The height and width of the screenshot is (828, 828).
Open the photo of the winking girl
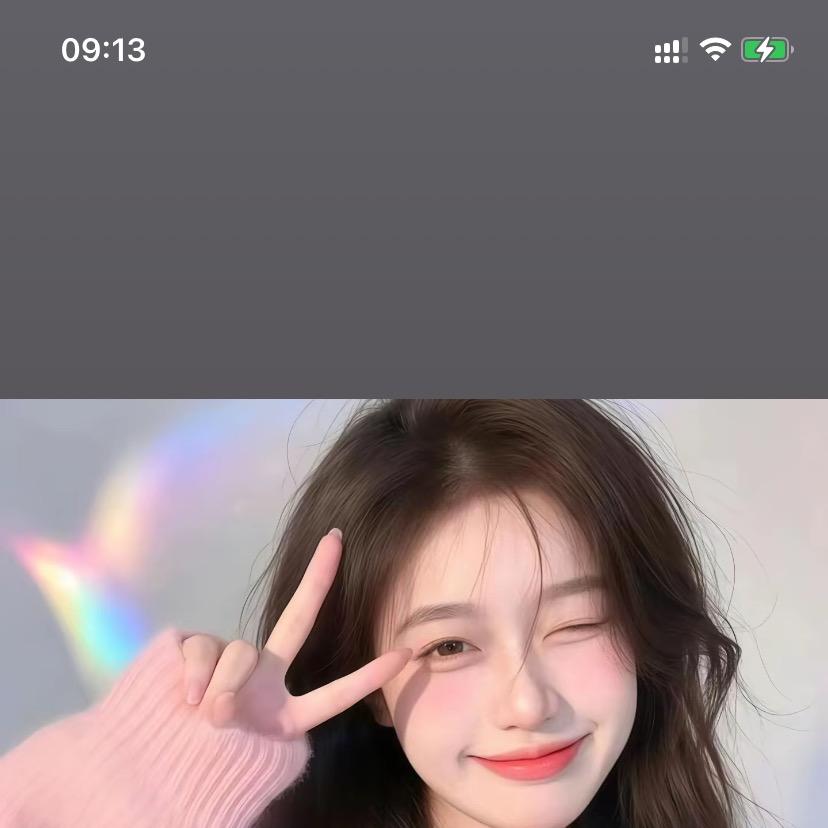414,612
